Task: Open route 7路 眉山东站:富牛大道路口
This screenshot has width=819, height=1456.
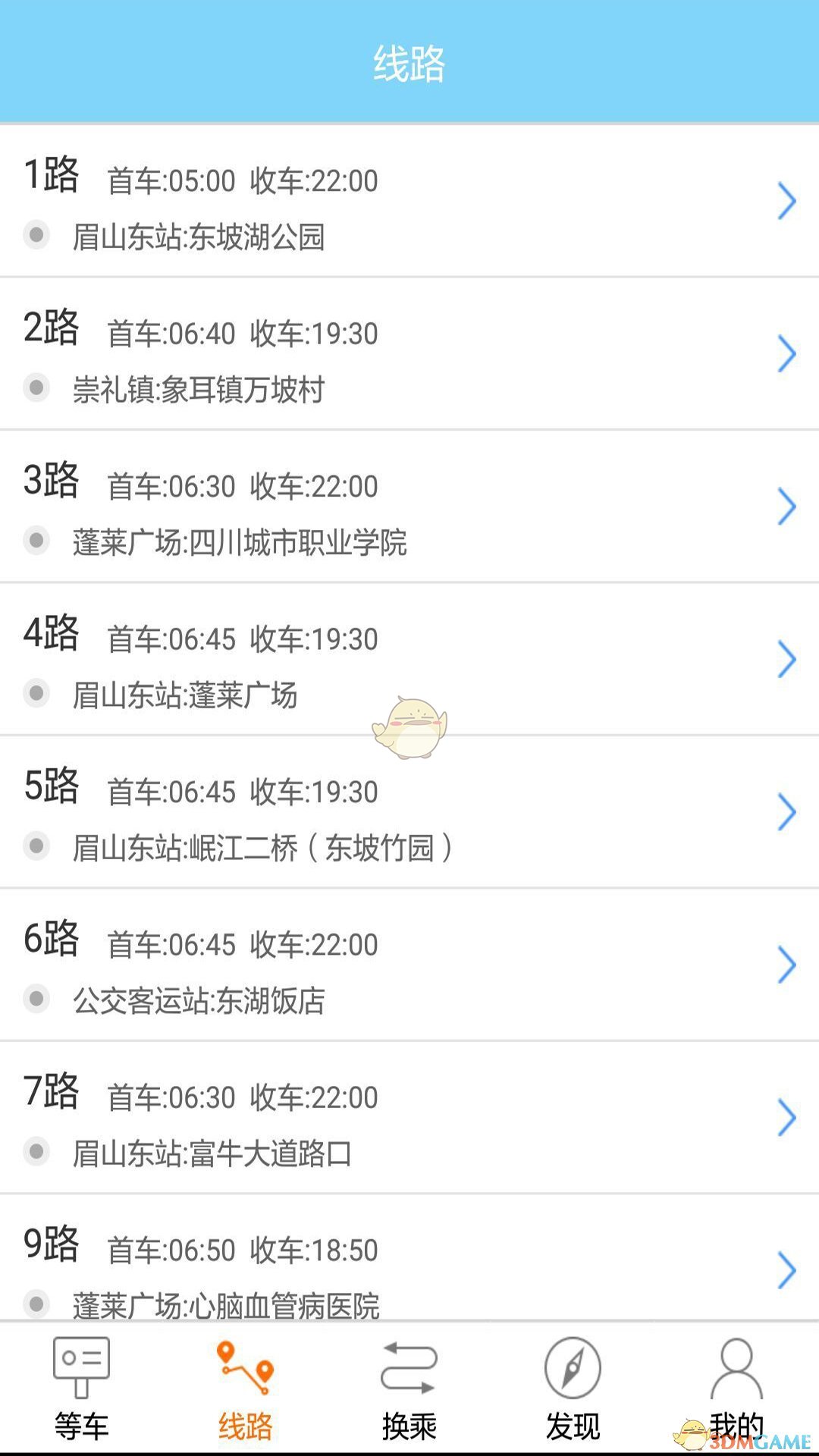Action: click(409, 1119)
